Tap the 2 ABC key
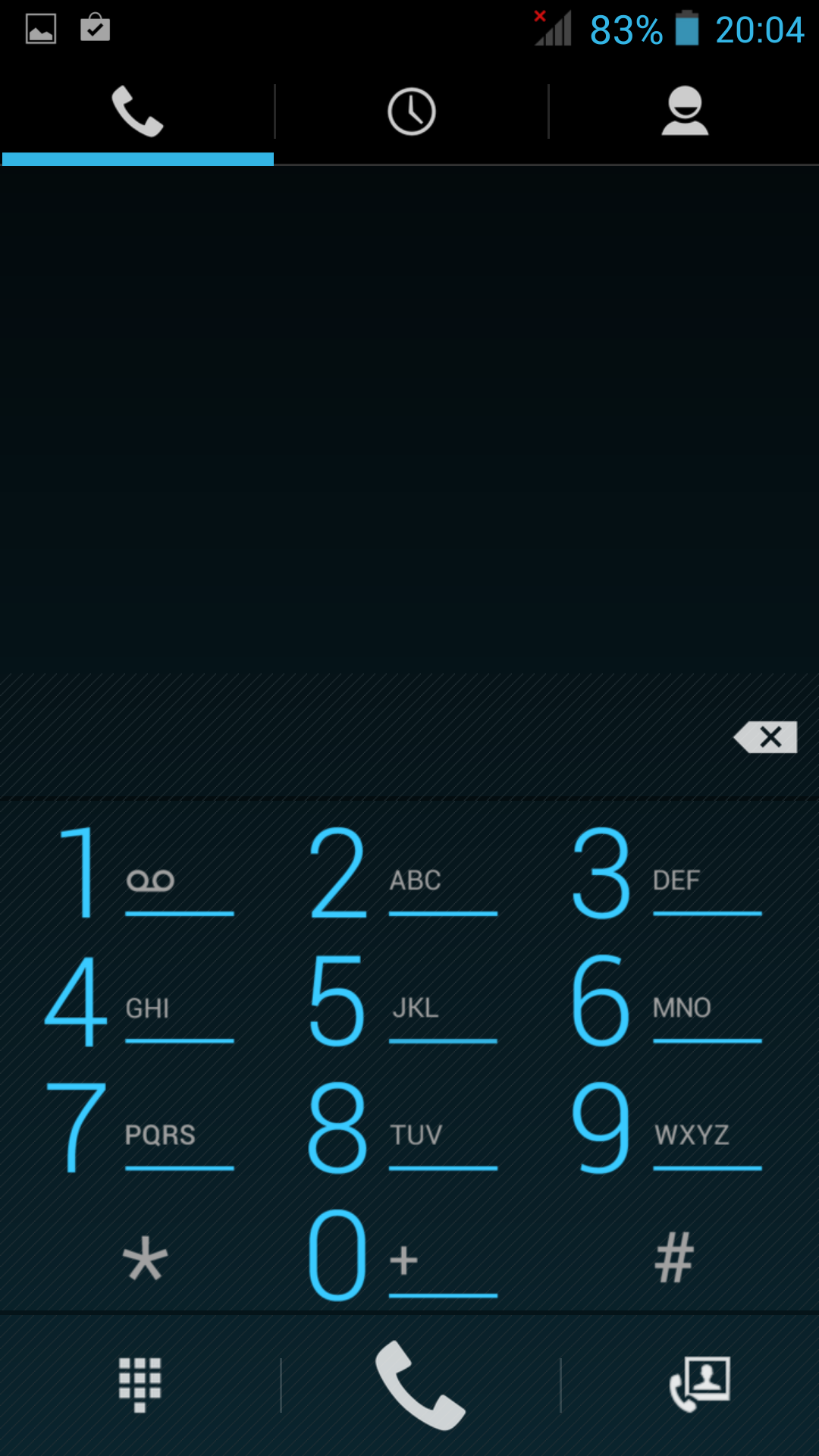Screen dimensions: 819x1456 point(403,872)
